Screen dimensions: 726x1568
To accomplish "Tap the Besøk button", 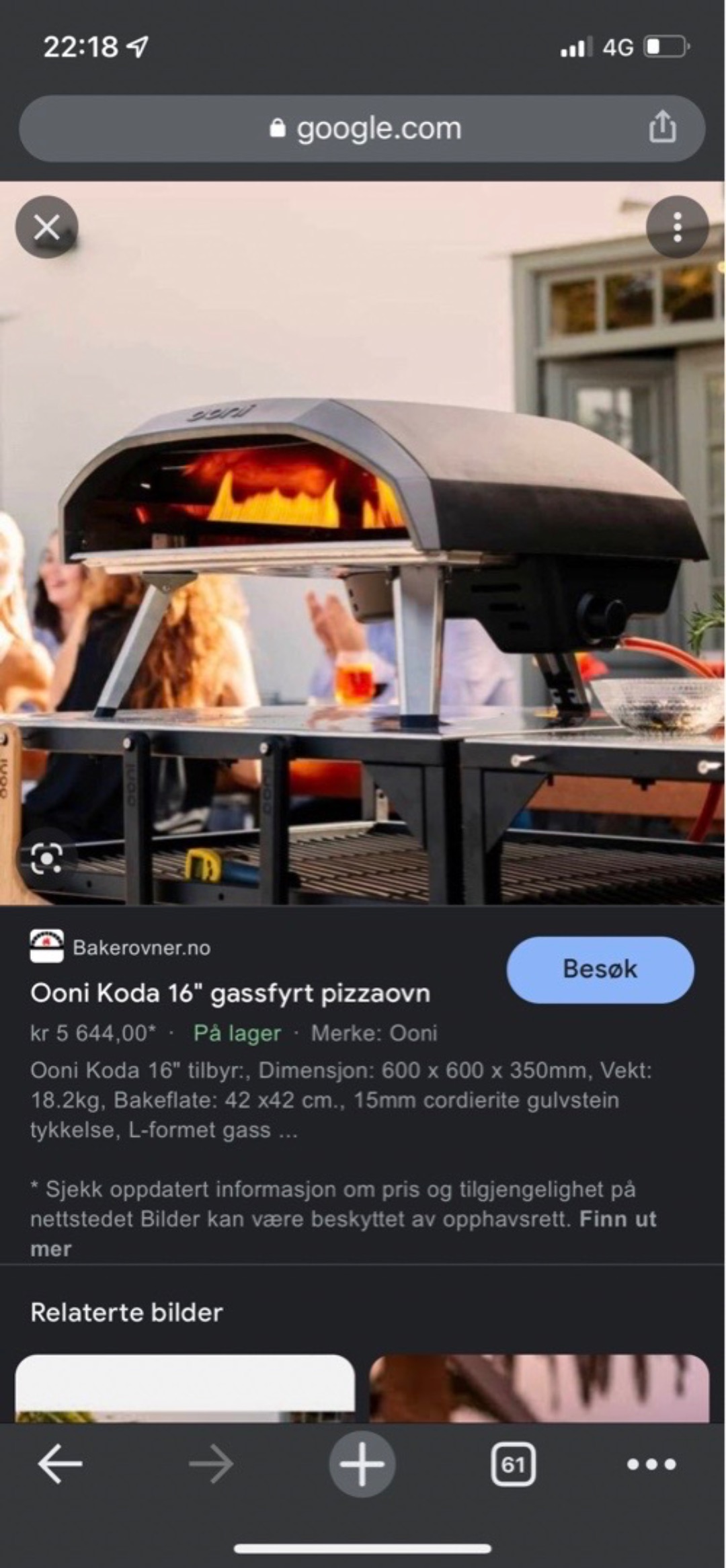I will click(600, 969).
